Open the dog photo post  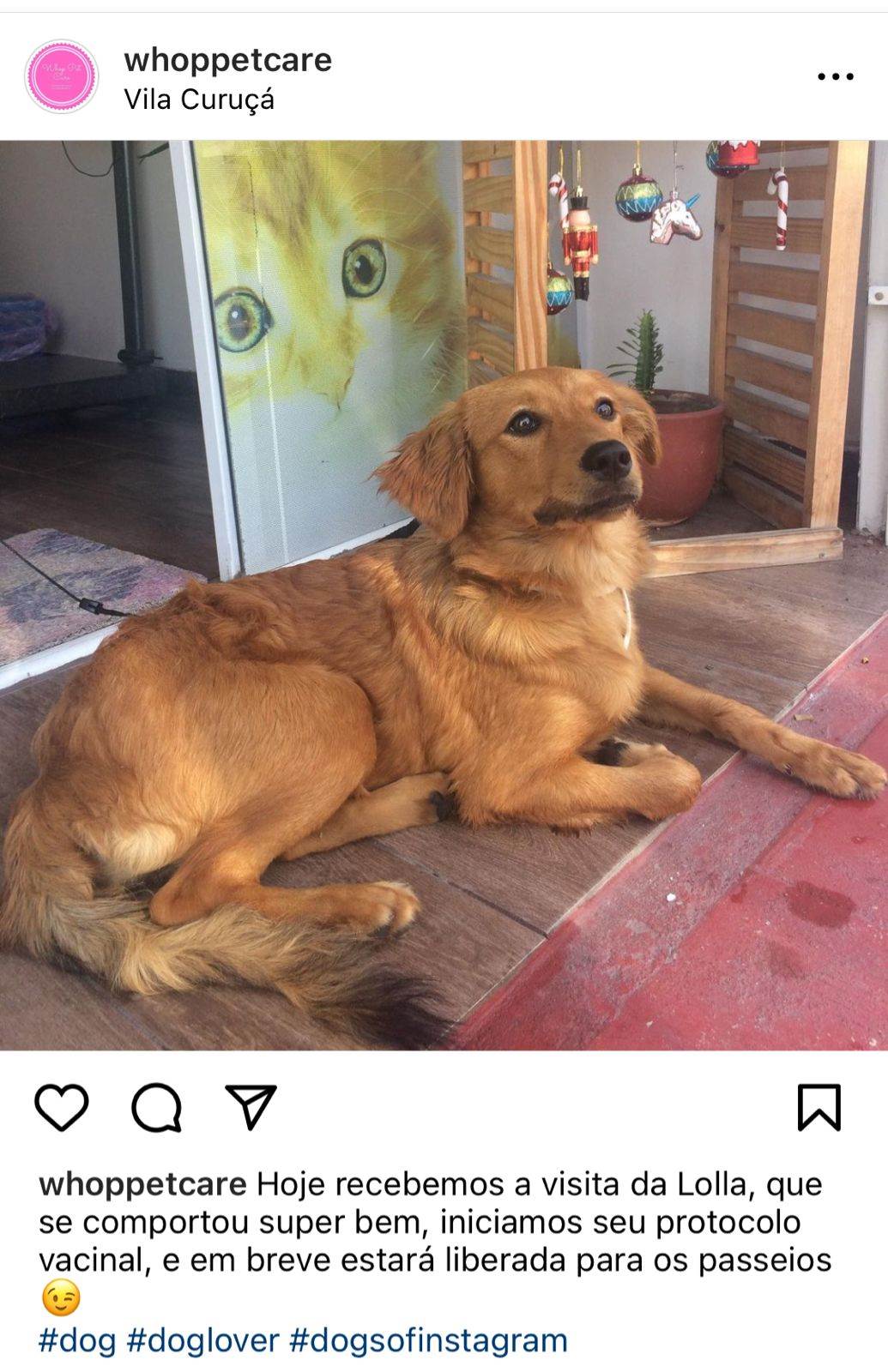444,594
